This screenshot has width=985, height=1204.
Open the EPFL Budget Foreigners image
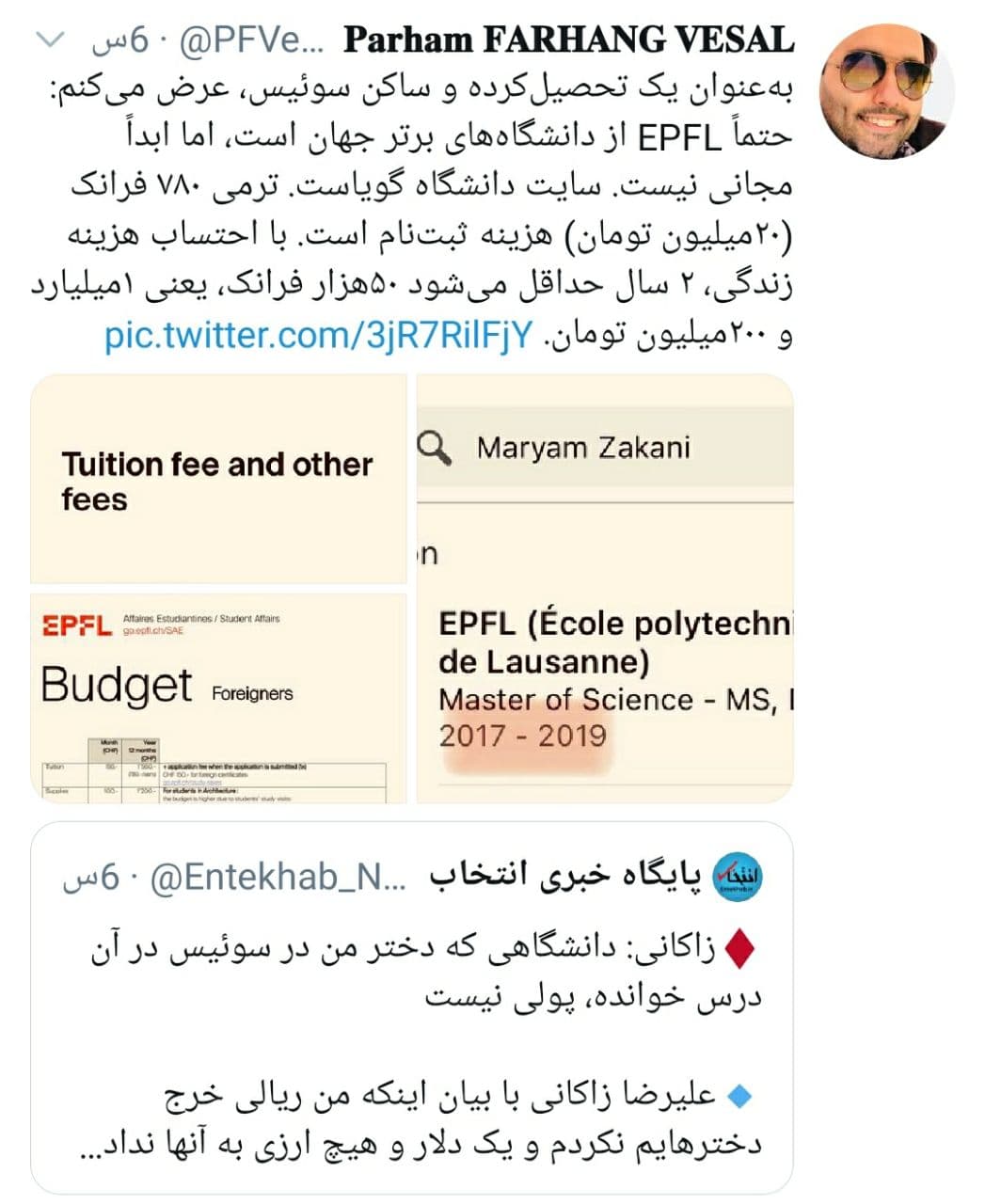pos(218,698)
